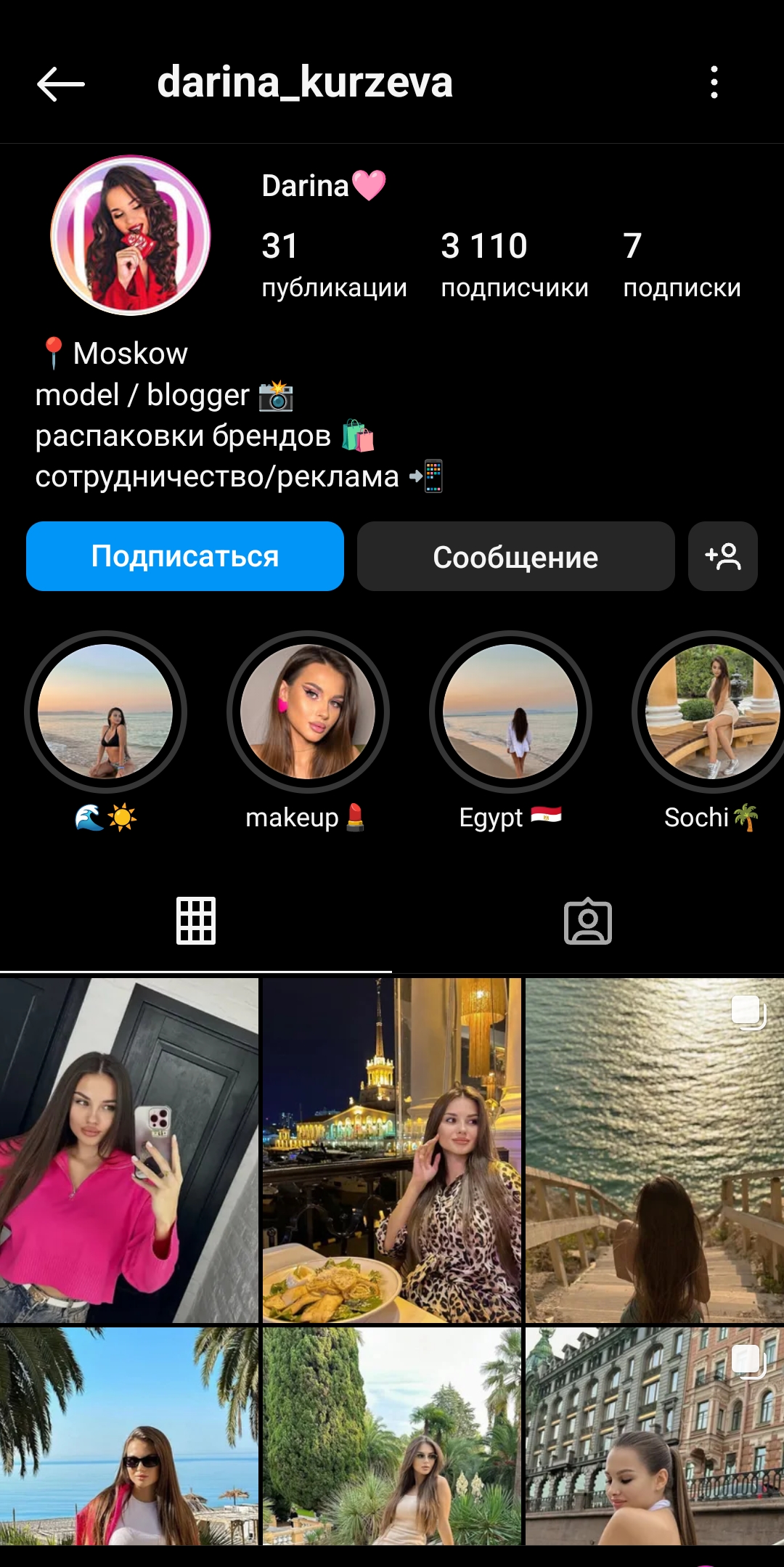The height and width of the screenshot is (1567, 784).
Task: Open the makeup story highlight
Action: [308, 714]
